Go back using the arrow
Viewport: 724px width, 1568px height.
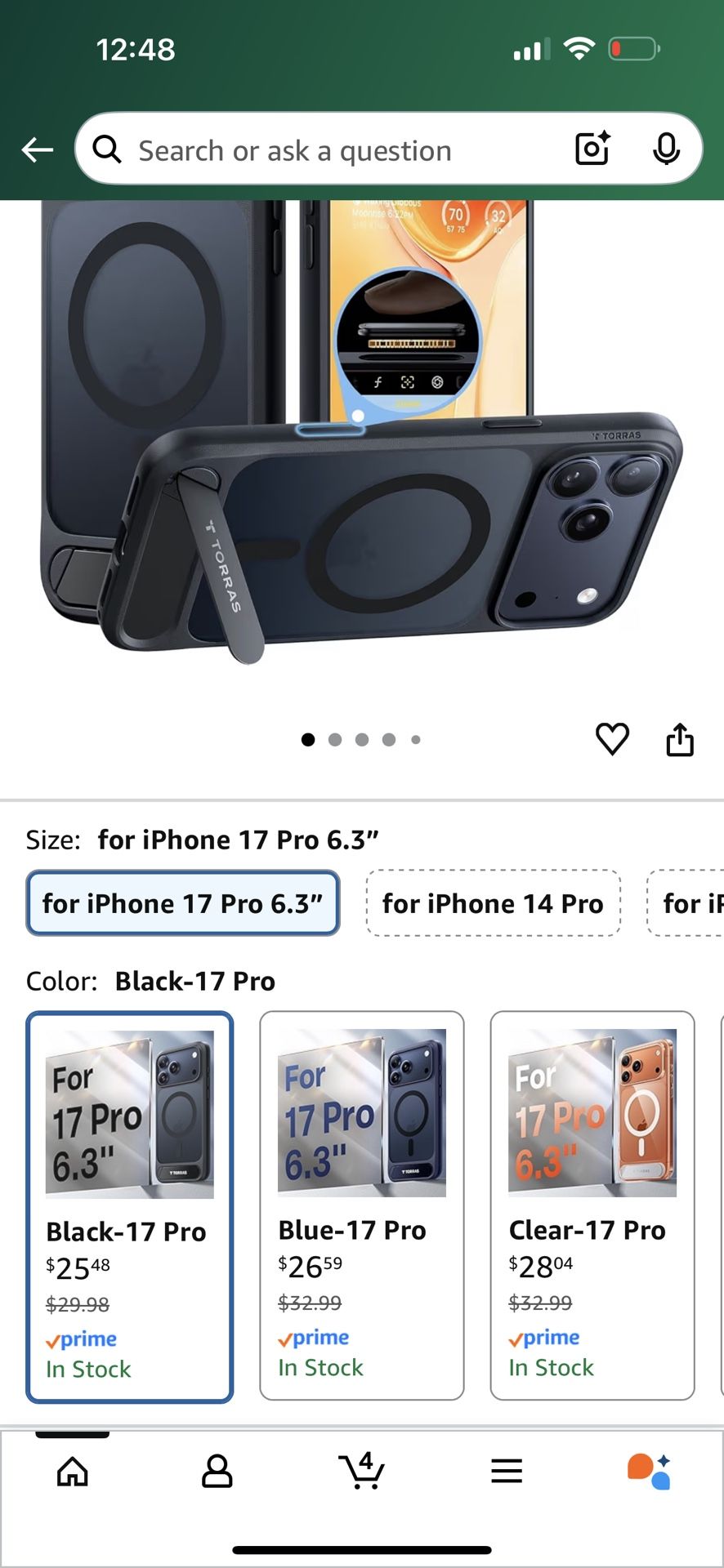pos(37,150)
